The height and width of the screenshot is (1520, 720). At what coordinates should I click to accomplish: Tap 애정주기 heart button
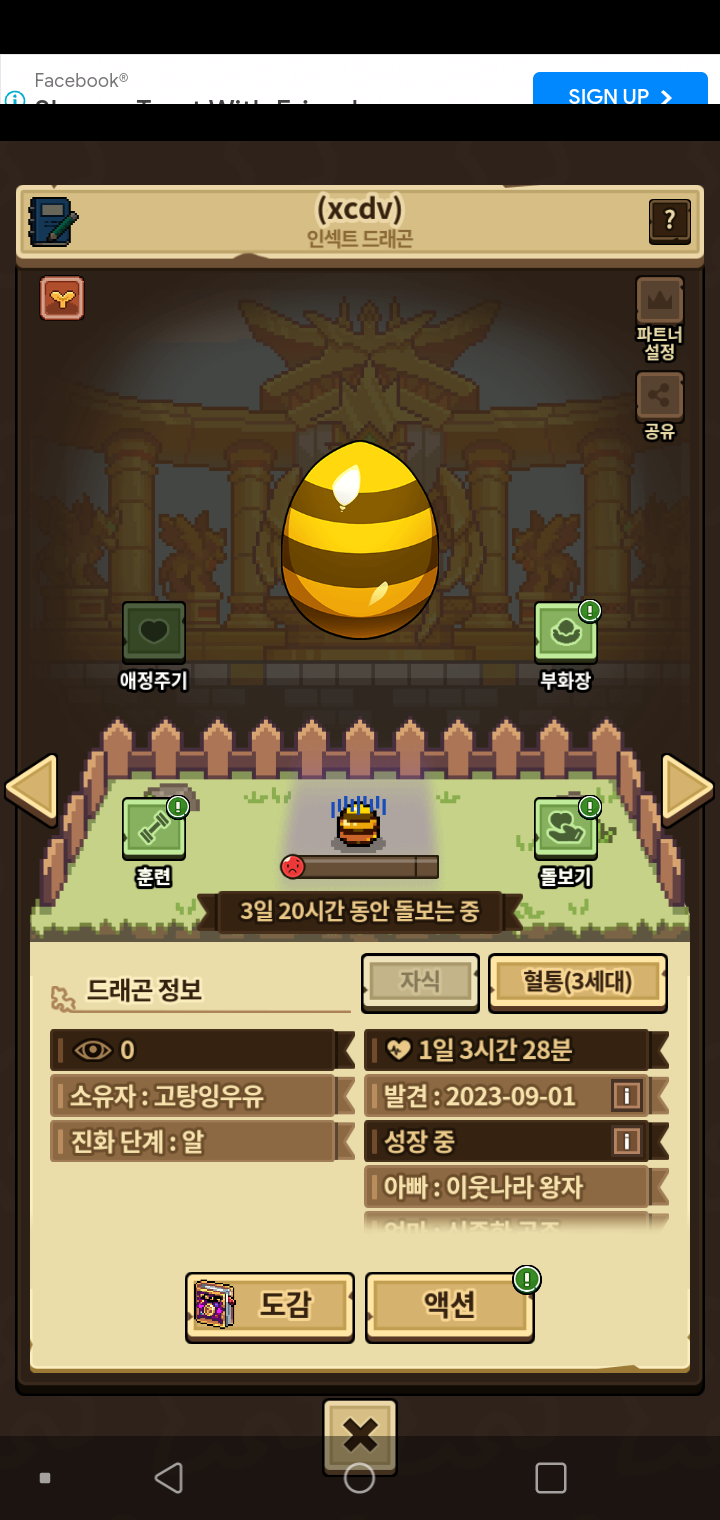point(154,632)
